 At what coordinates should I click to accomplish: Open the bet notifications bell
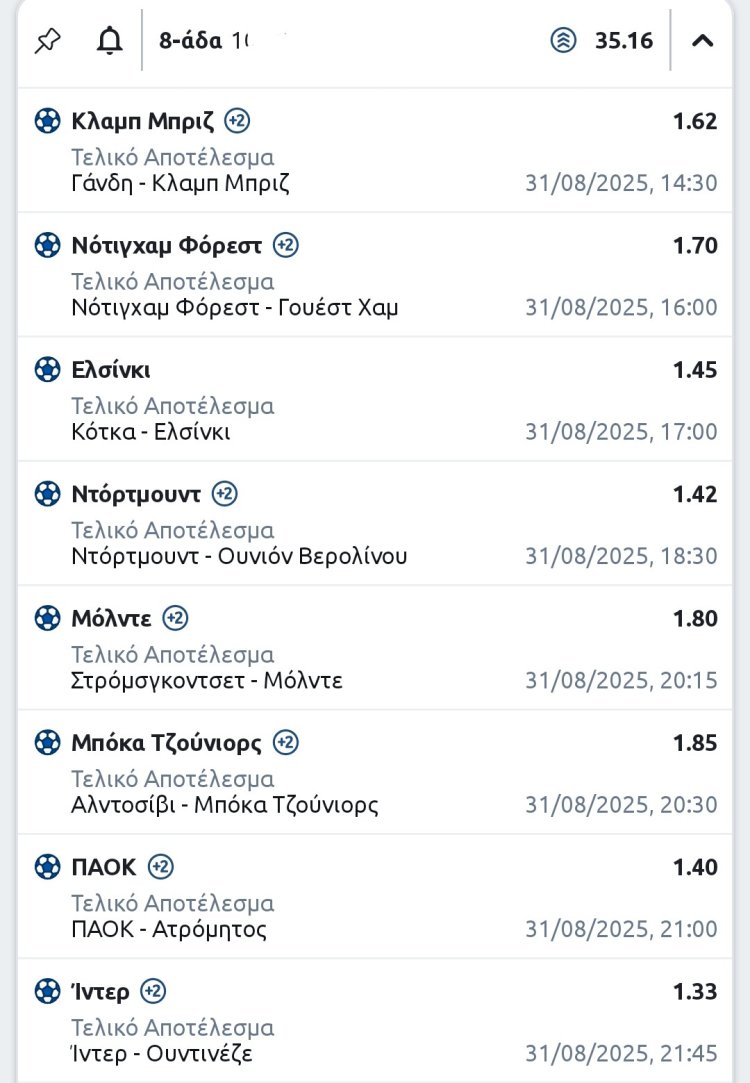click(x=109, y=41)
